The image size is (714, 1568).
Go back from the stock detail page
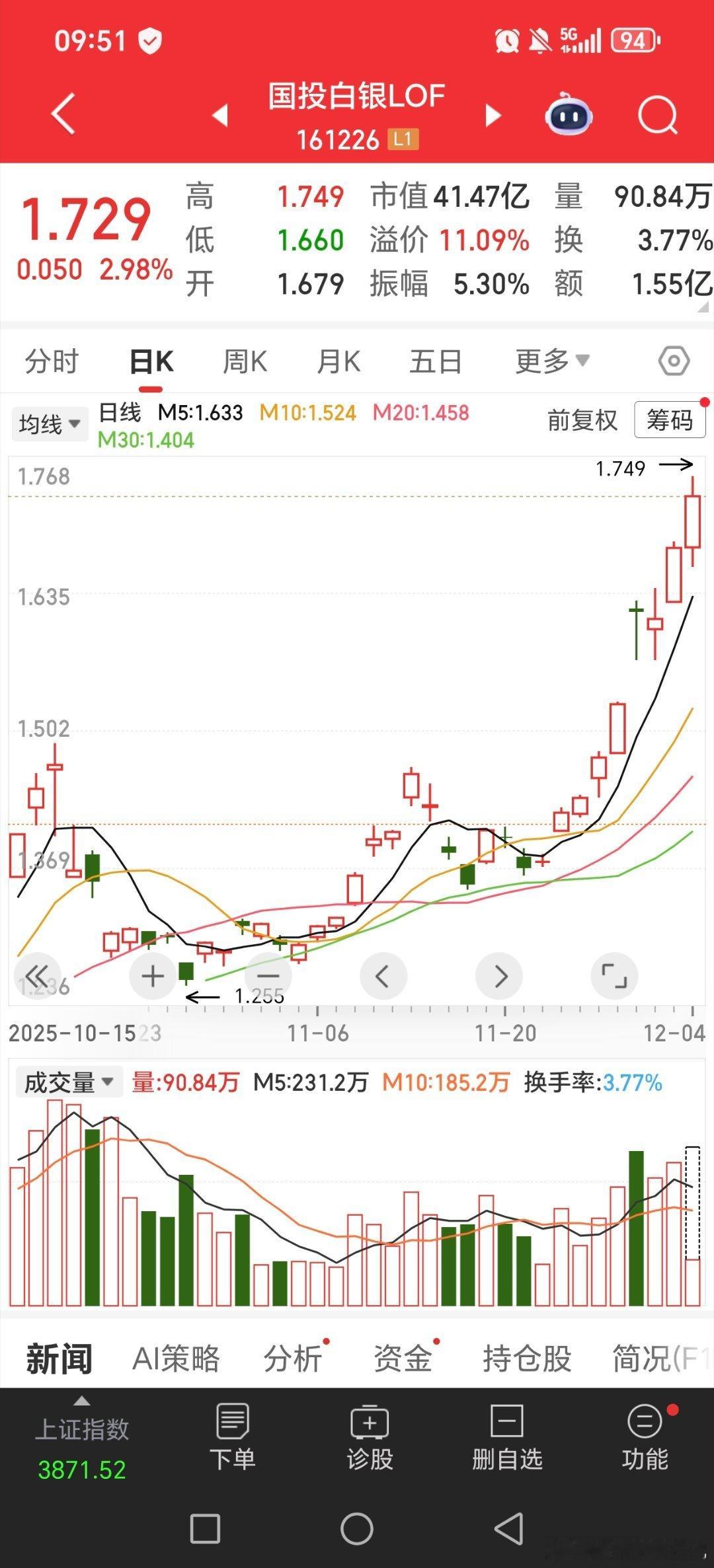coord(63,114)
